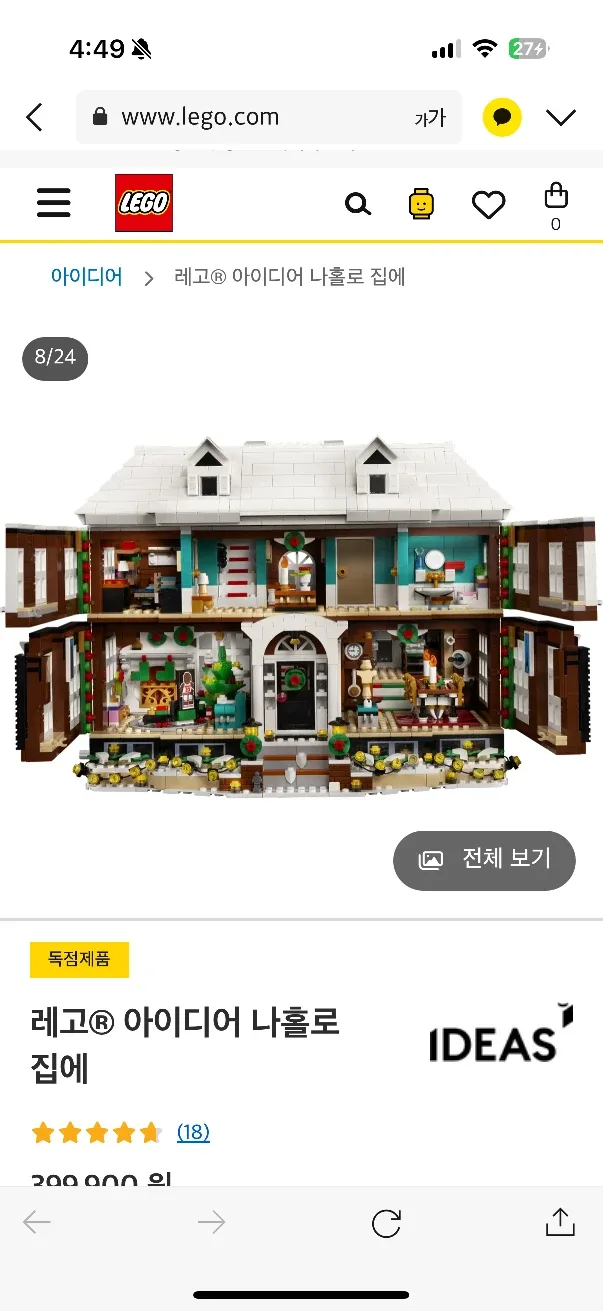Viewport: 603px width, 1311px height.
Task: Go back using the top-left arrow
Action: (x=35, y=118)
